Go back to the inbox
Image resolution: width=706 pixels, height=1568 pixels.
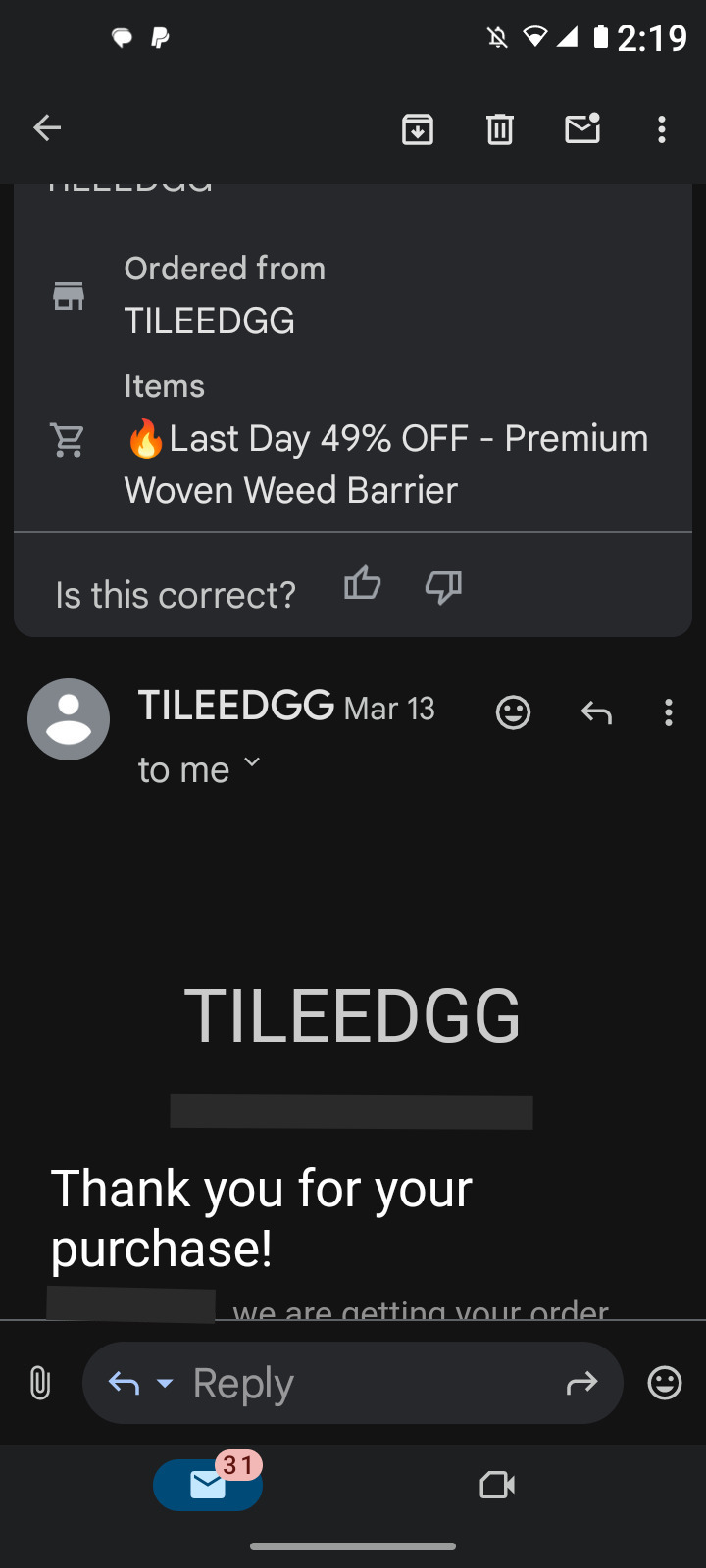pyautogui.click(x=47, y=128)
